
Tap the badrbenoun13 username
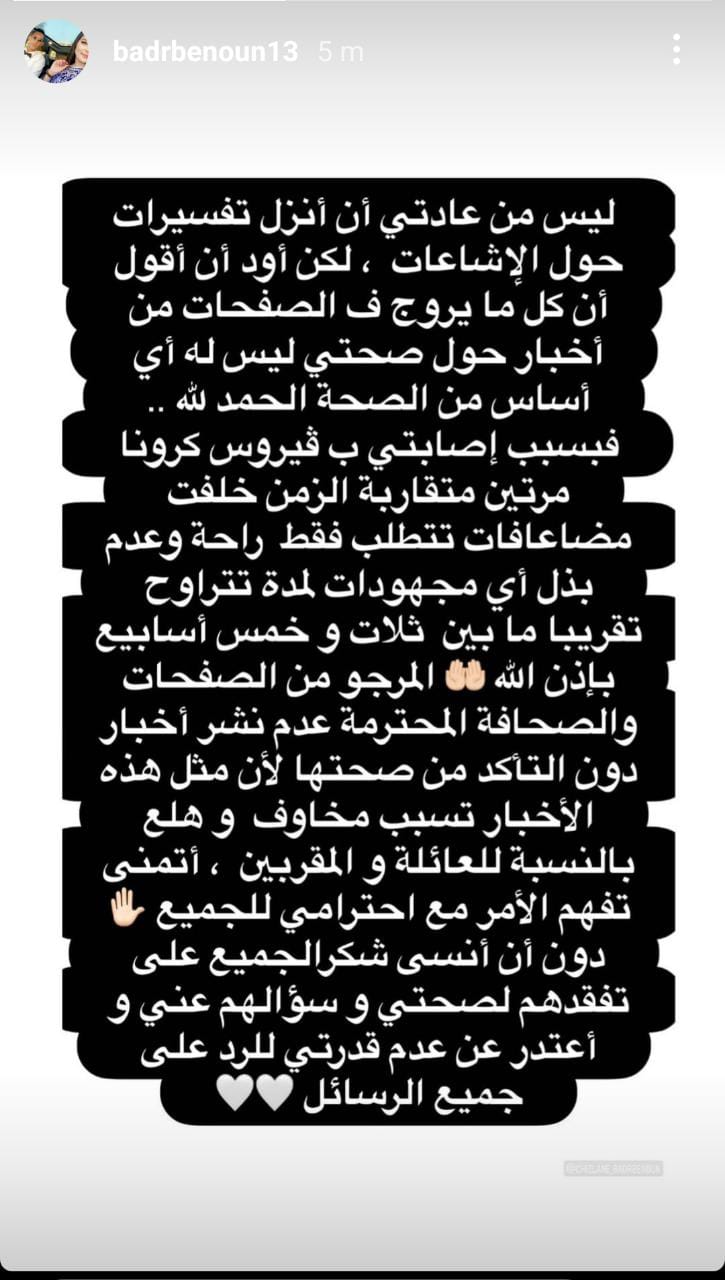205,52
